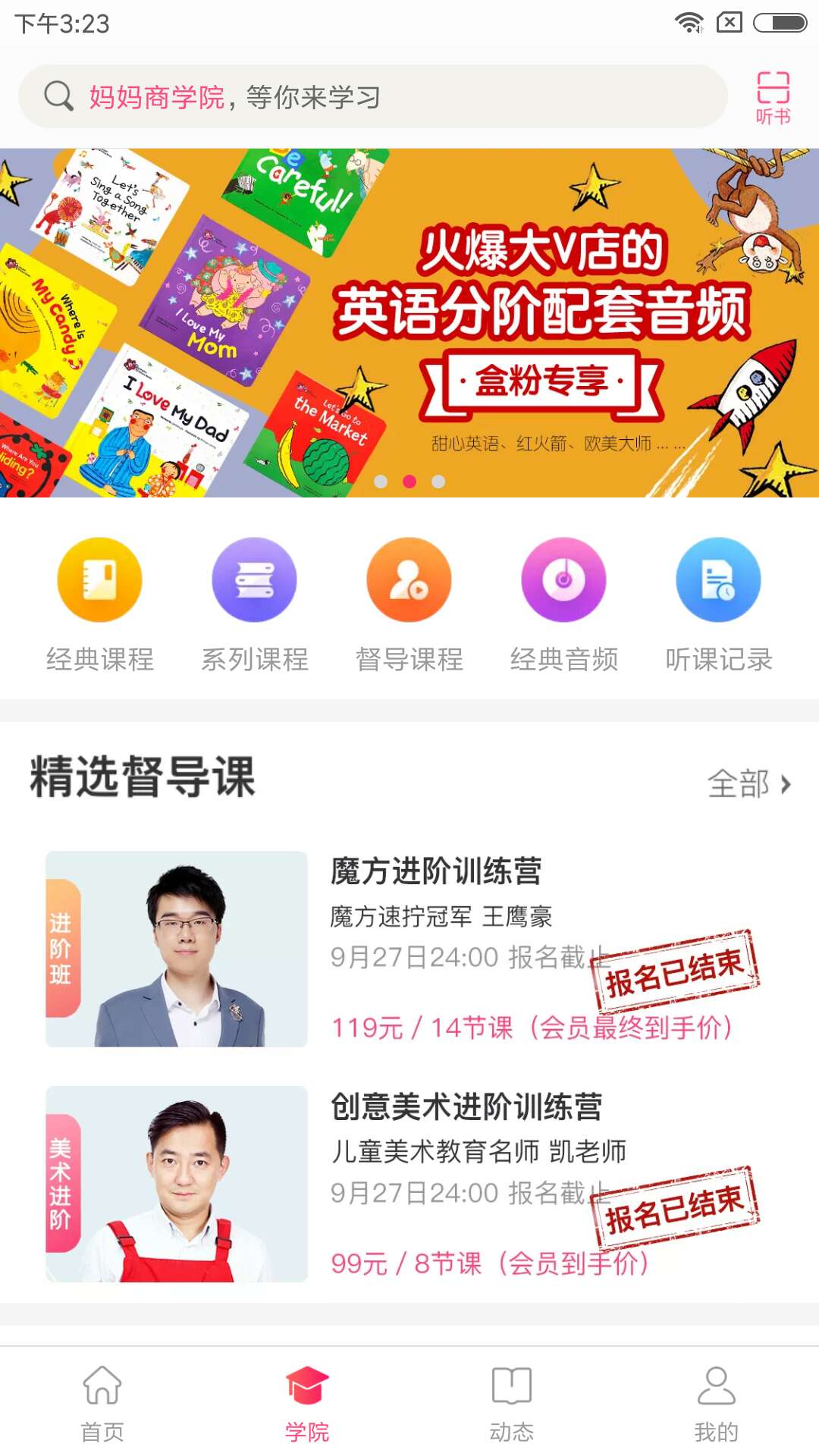Tap the search magnifier icon
The width and height of the screenshot is (819, 1456).
57,96
